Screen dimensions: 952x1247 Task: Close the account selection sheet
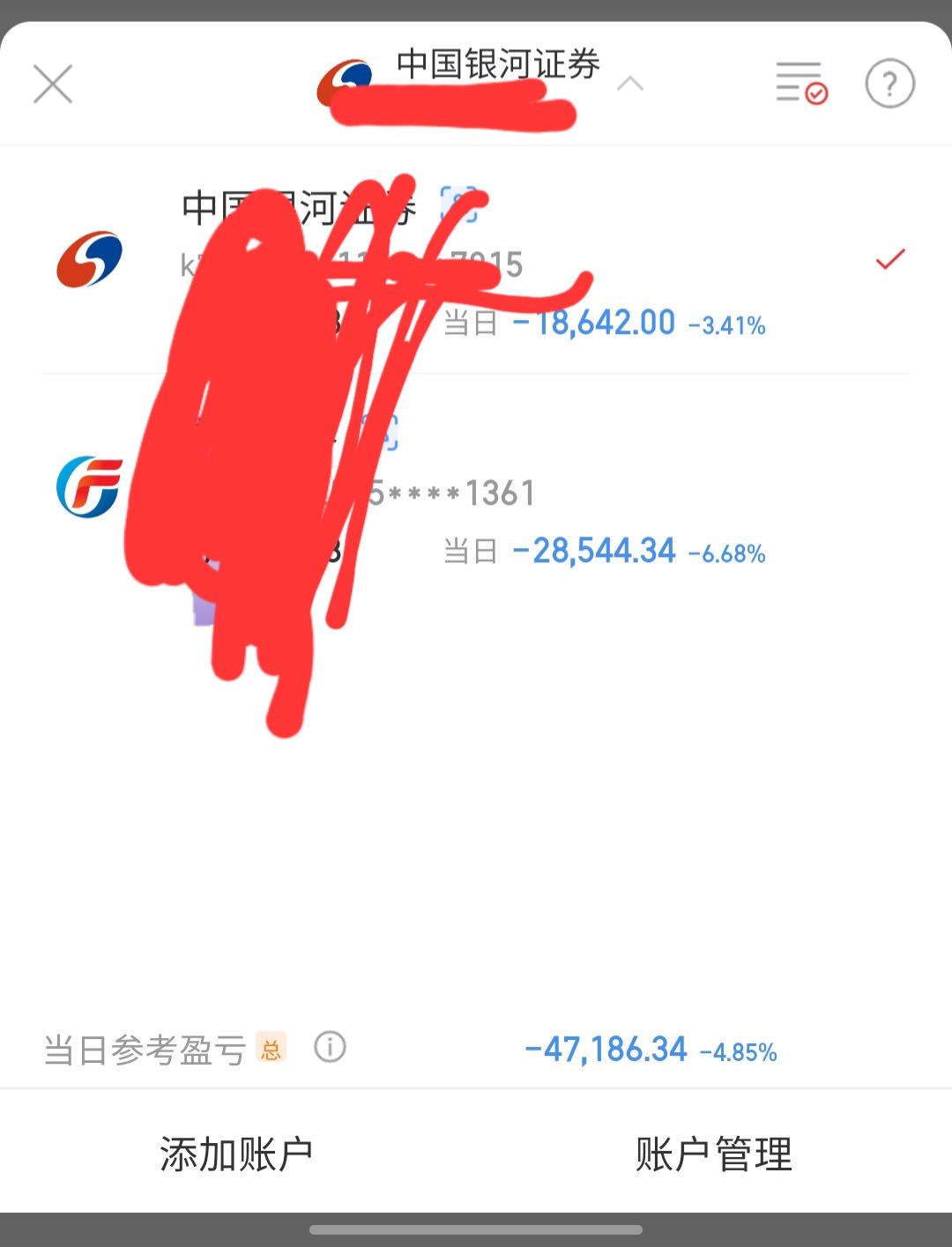(x=53, y=85)
